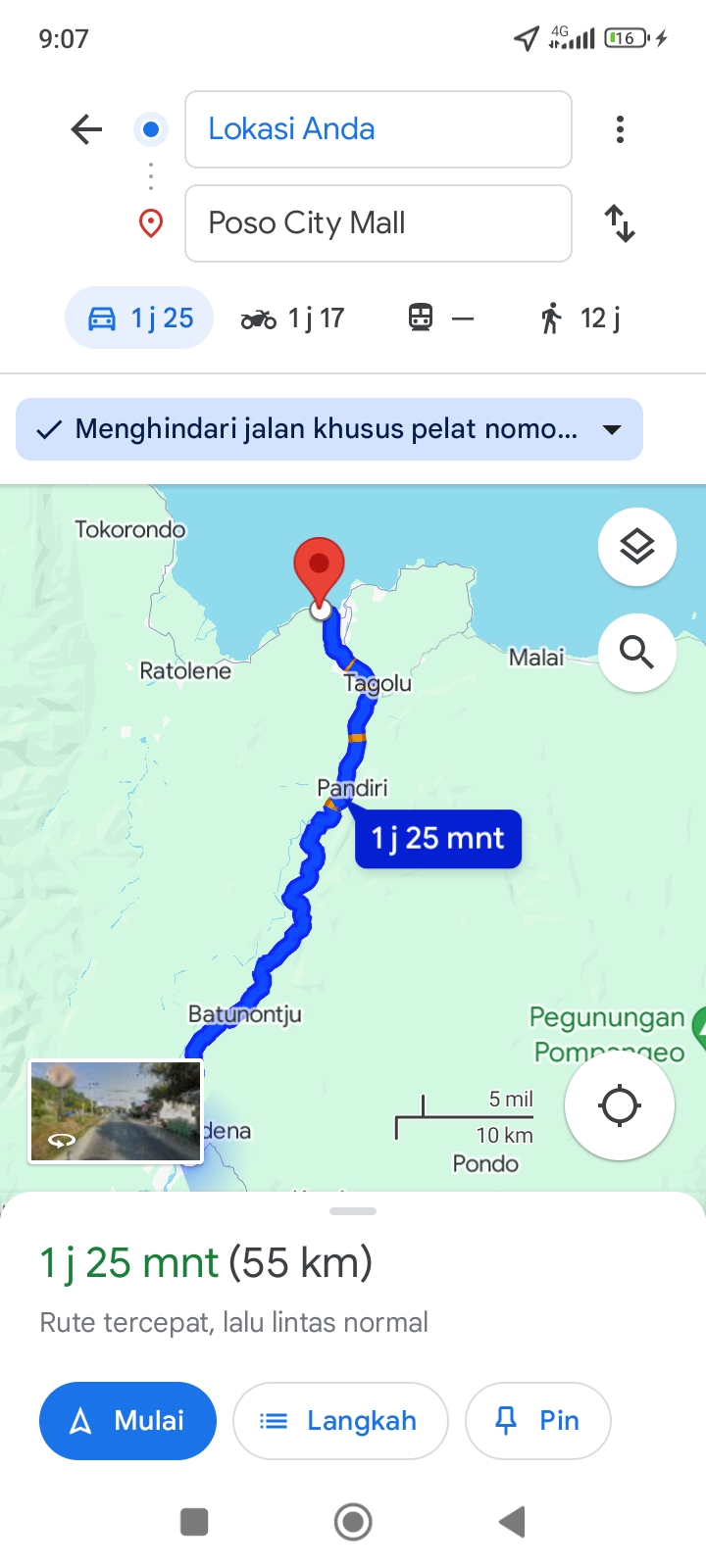Edit the starting point Lokasi Anda

click(x=378, y=129)
